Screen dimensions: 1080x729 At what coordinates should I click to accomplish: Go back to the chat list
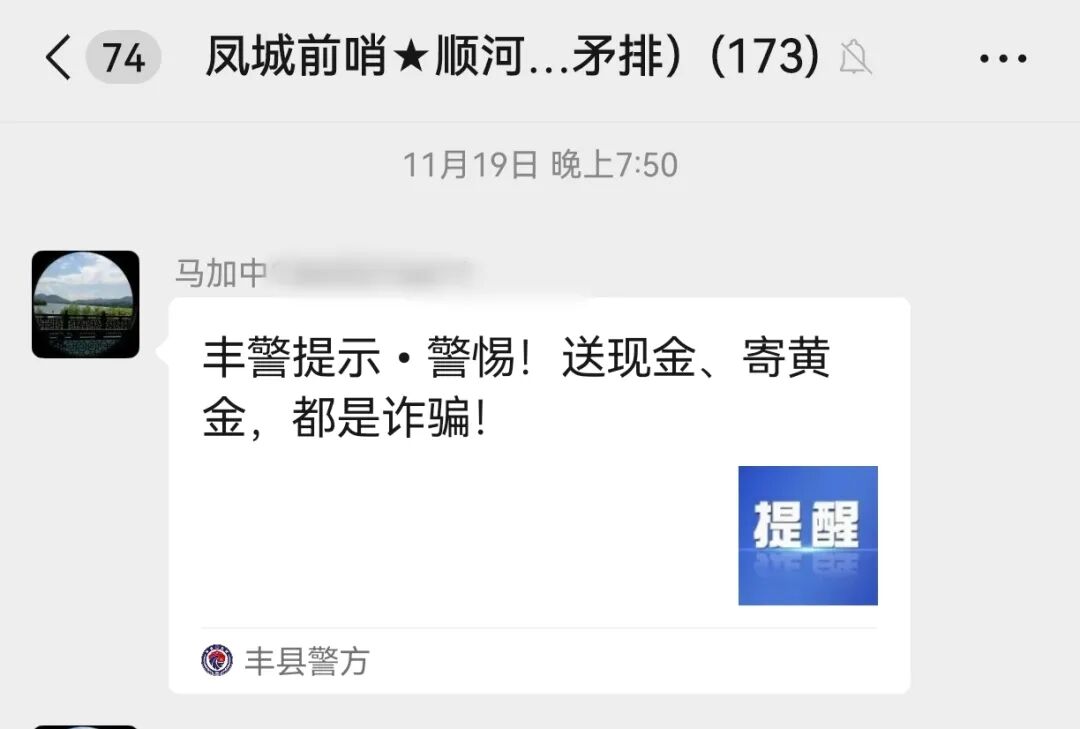(59, 58)
